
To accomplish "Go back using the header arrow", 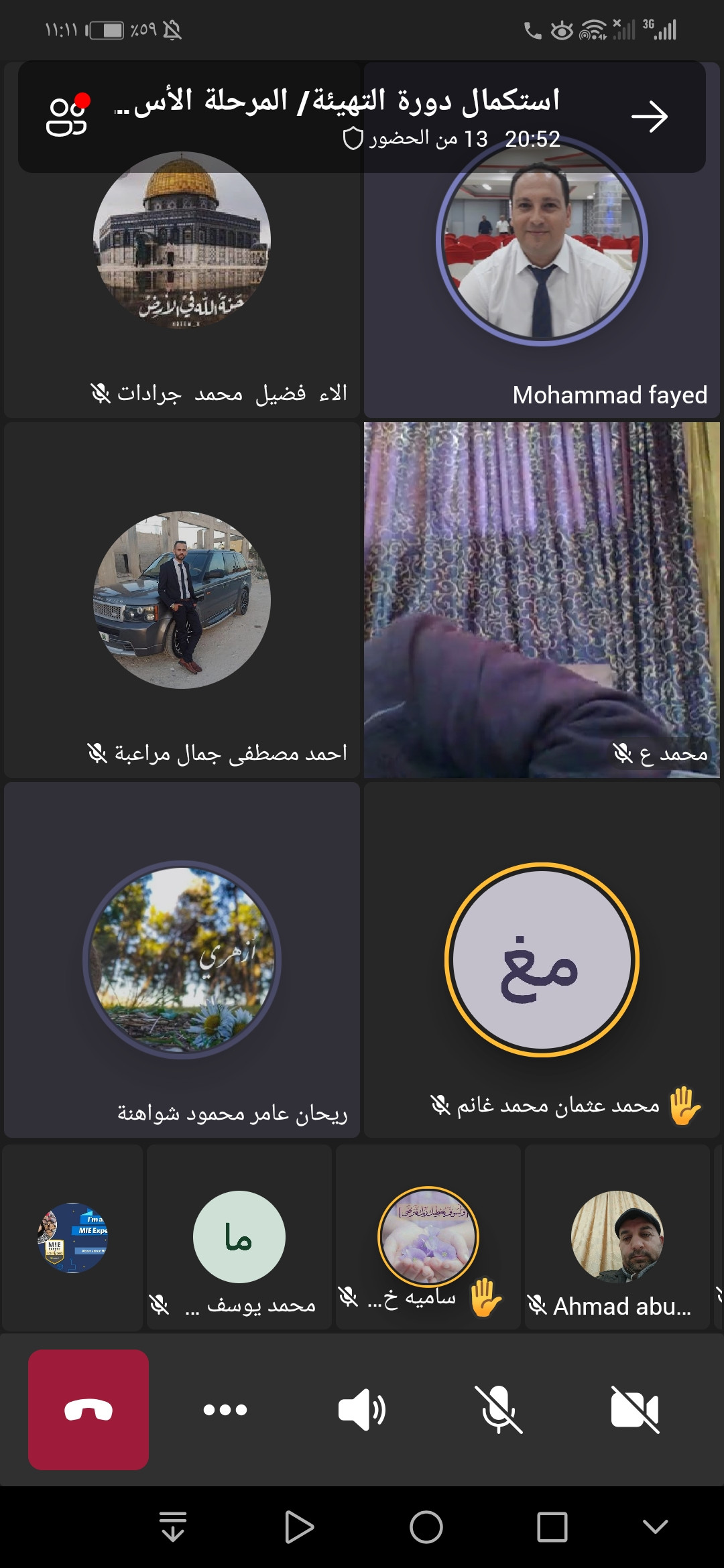I will (649, 117).
